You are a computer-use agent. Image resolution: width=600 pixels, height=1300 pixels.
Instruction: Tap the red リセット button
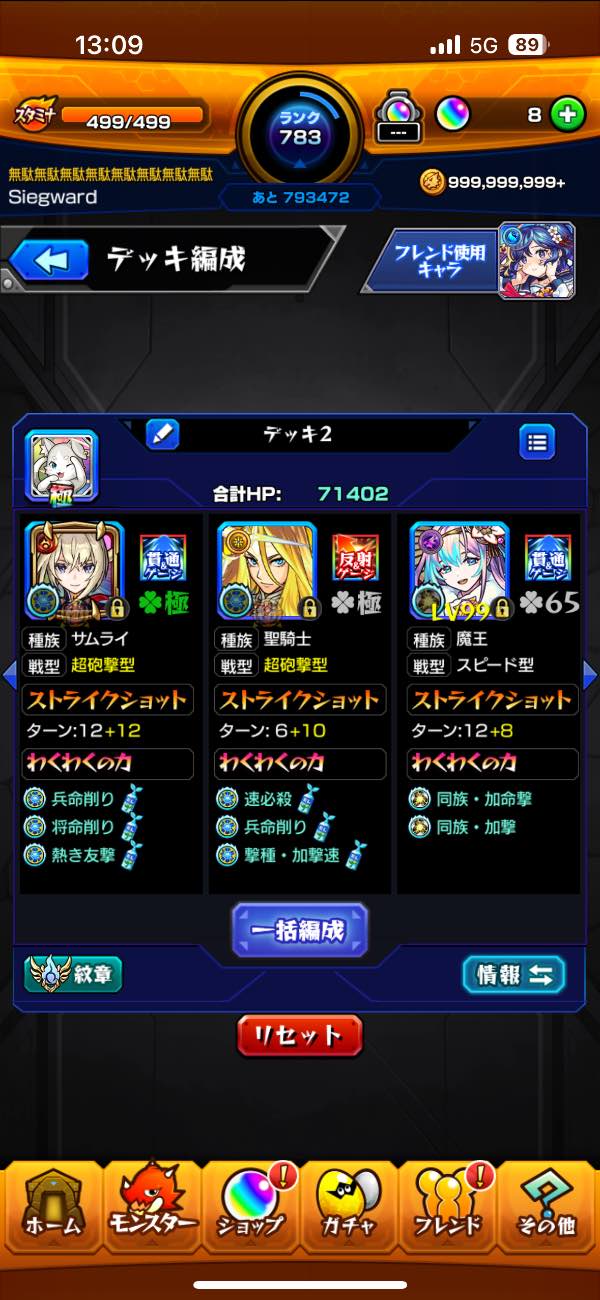coord(299,1036)
